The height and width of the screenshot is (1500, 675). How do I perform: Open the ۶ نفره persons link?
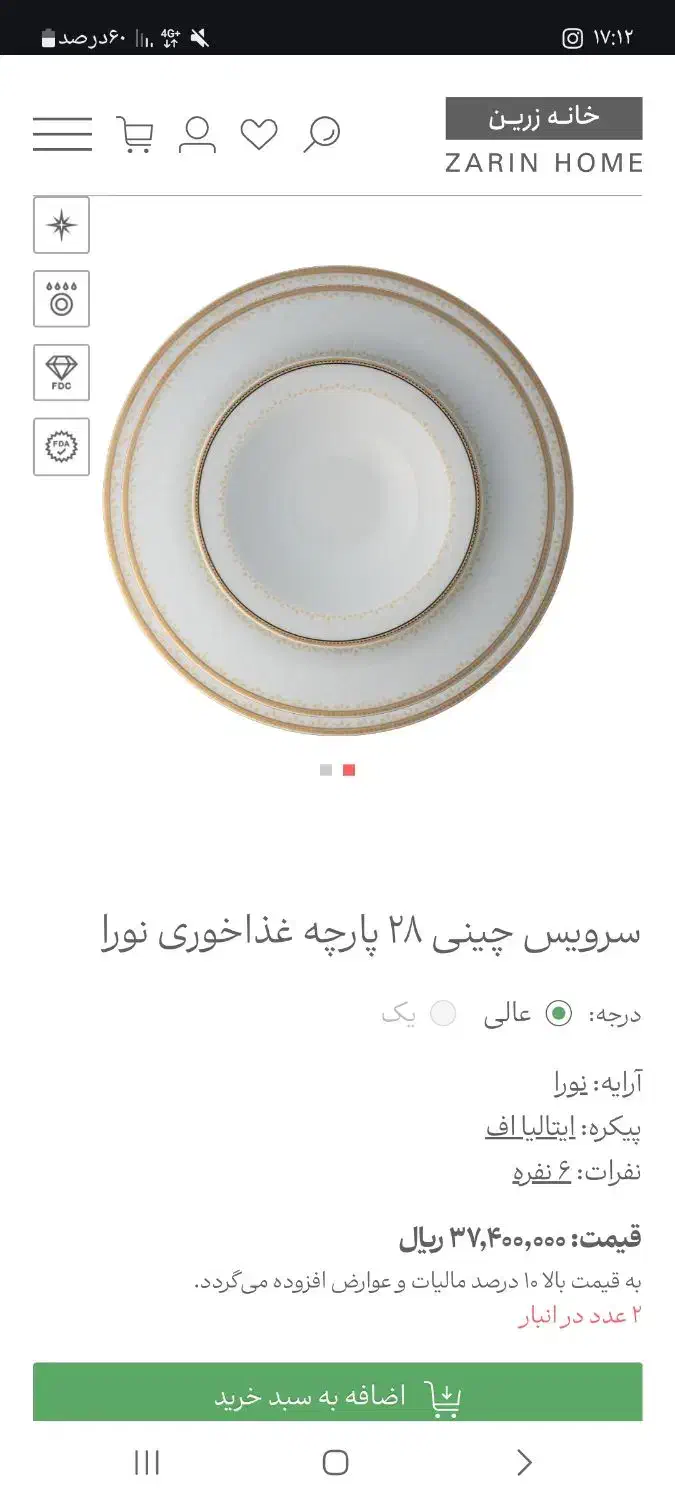pos(542,1171)
